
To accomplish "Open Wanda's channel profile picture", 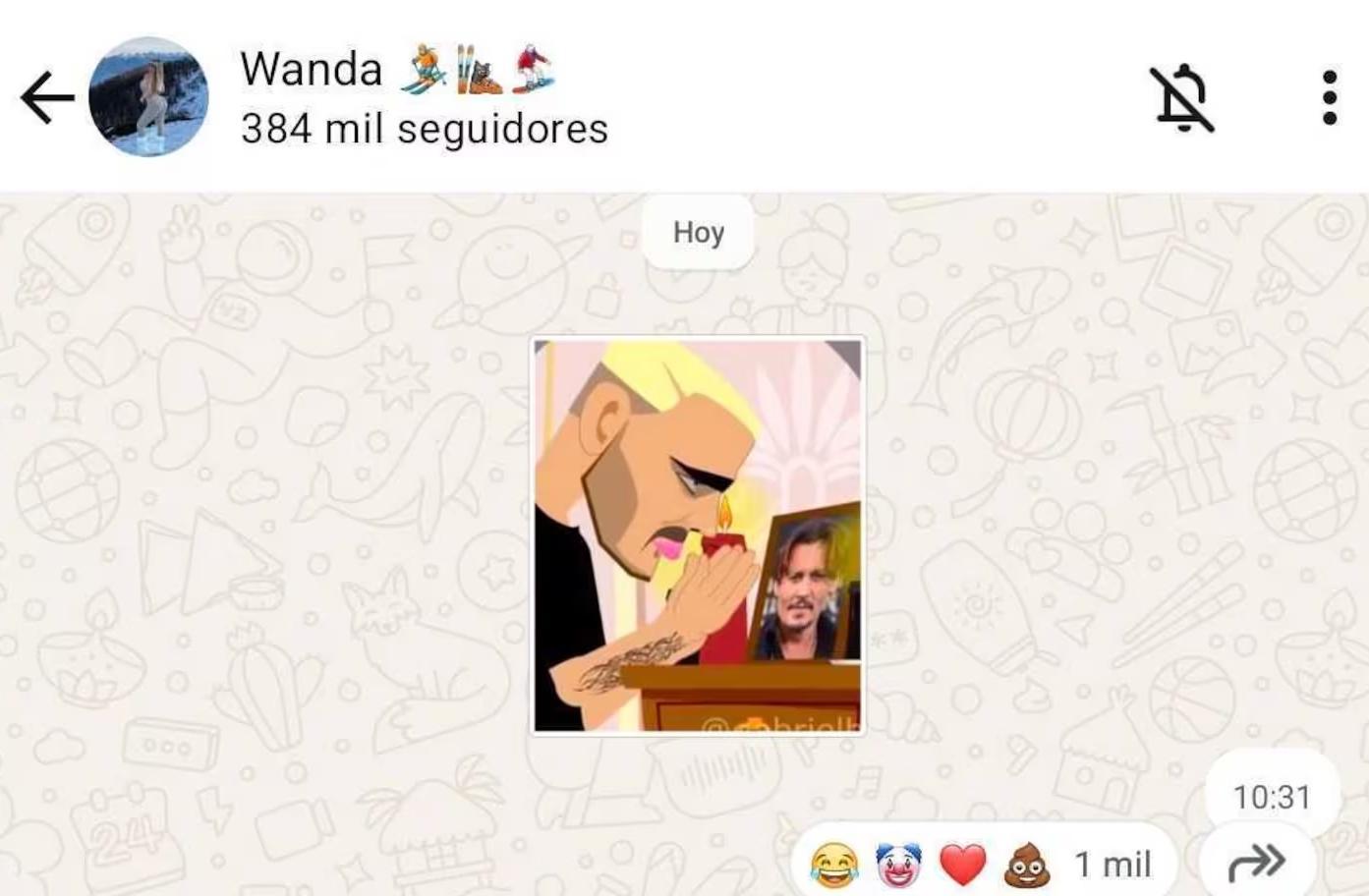I will click(148, 97).
